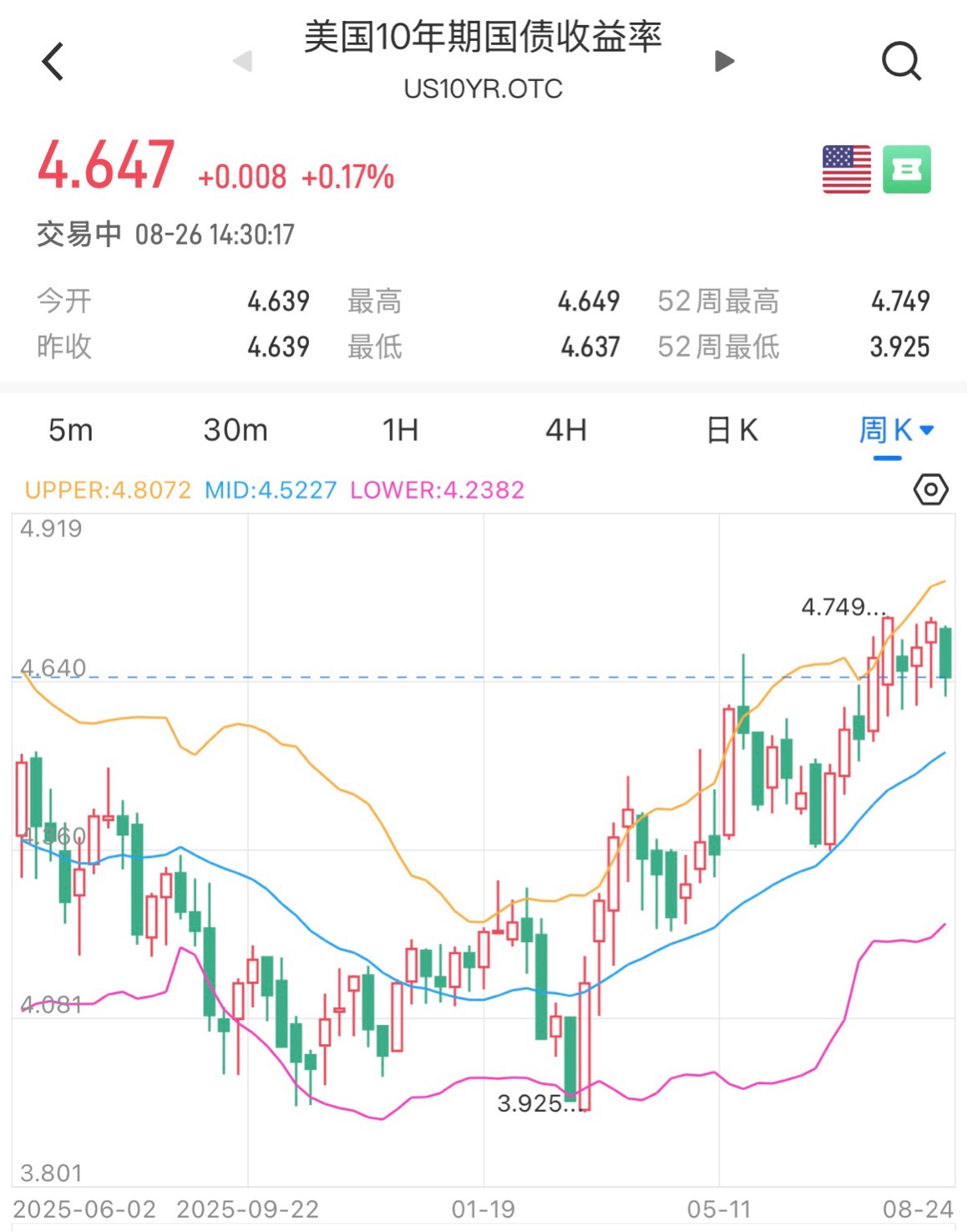The width and height of the screenshot is (968, 1232).
Task: Jump to the previous instrument with left arrow
Action: click(x=243, y=61)
